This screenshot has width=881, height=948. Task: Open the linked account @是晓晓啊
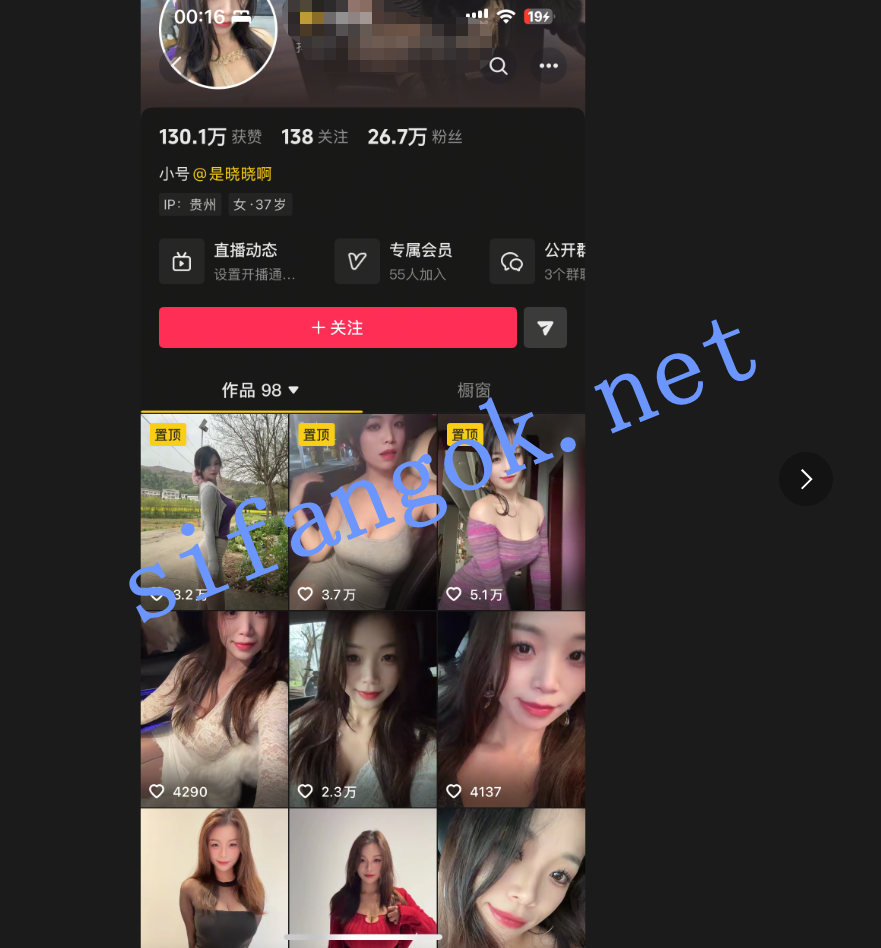point(232,173)
